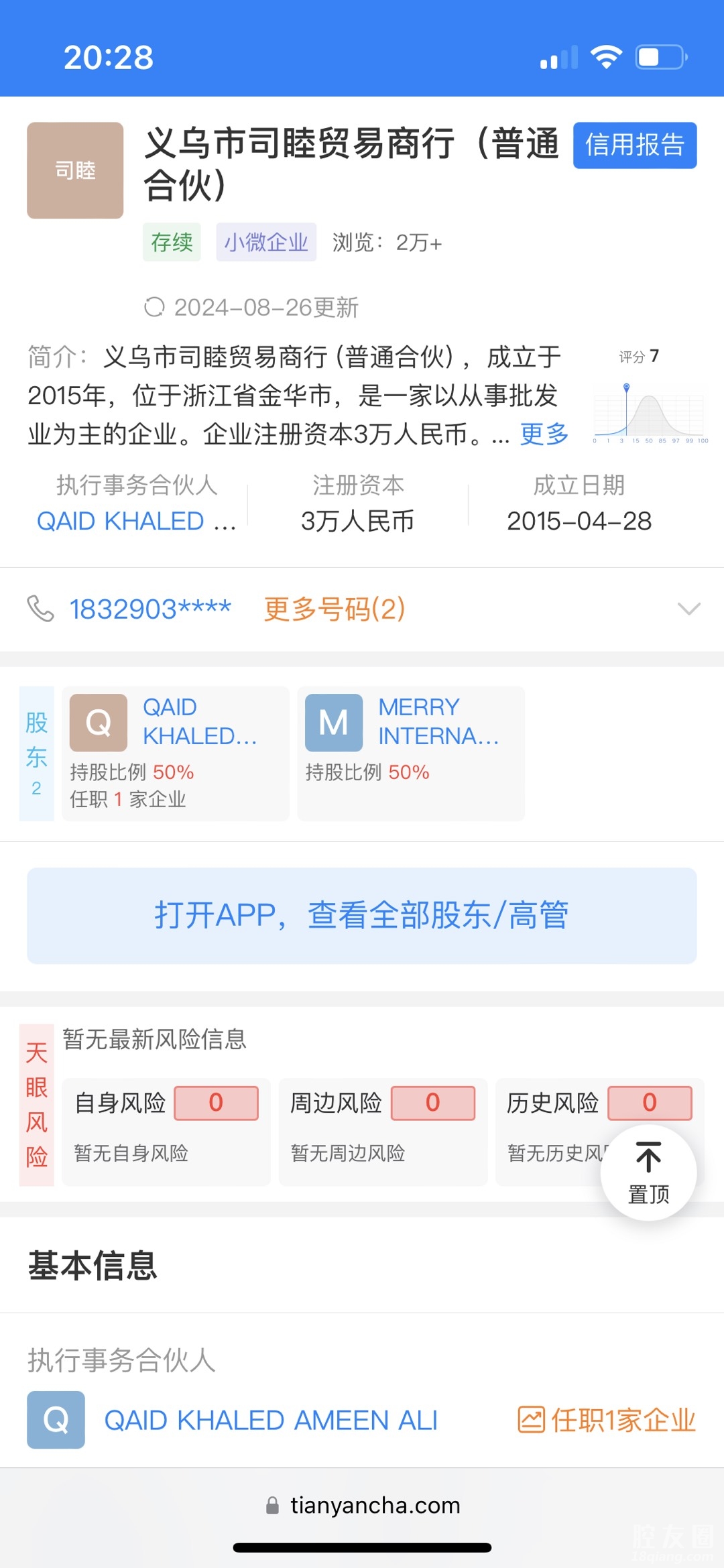View the 周边风险 risk card
Screen dimensions: 724x1568
point(382,1132)
